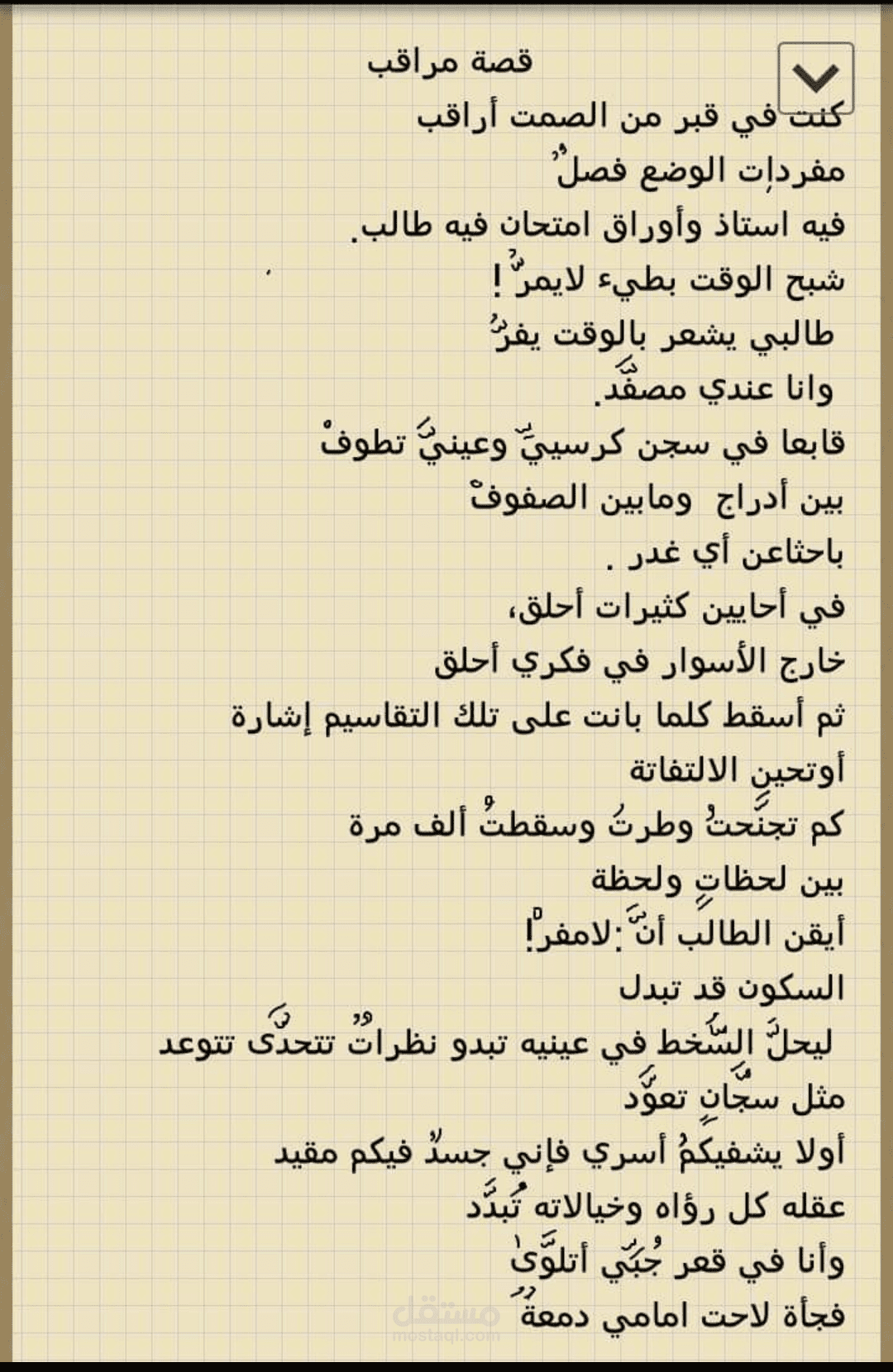Viewport: 893px width, 1372px height.
Task: Expand the chevron dropdown at the top
Action: point(815,78)
